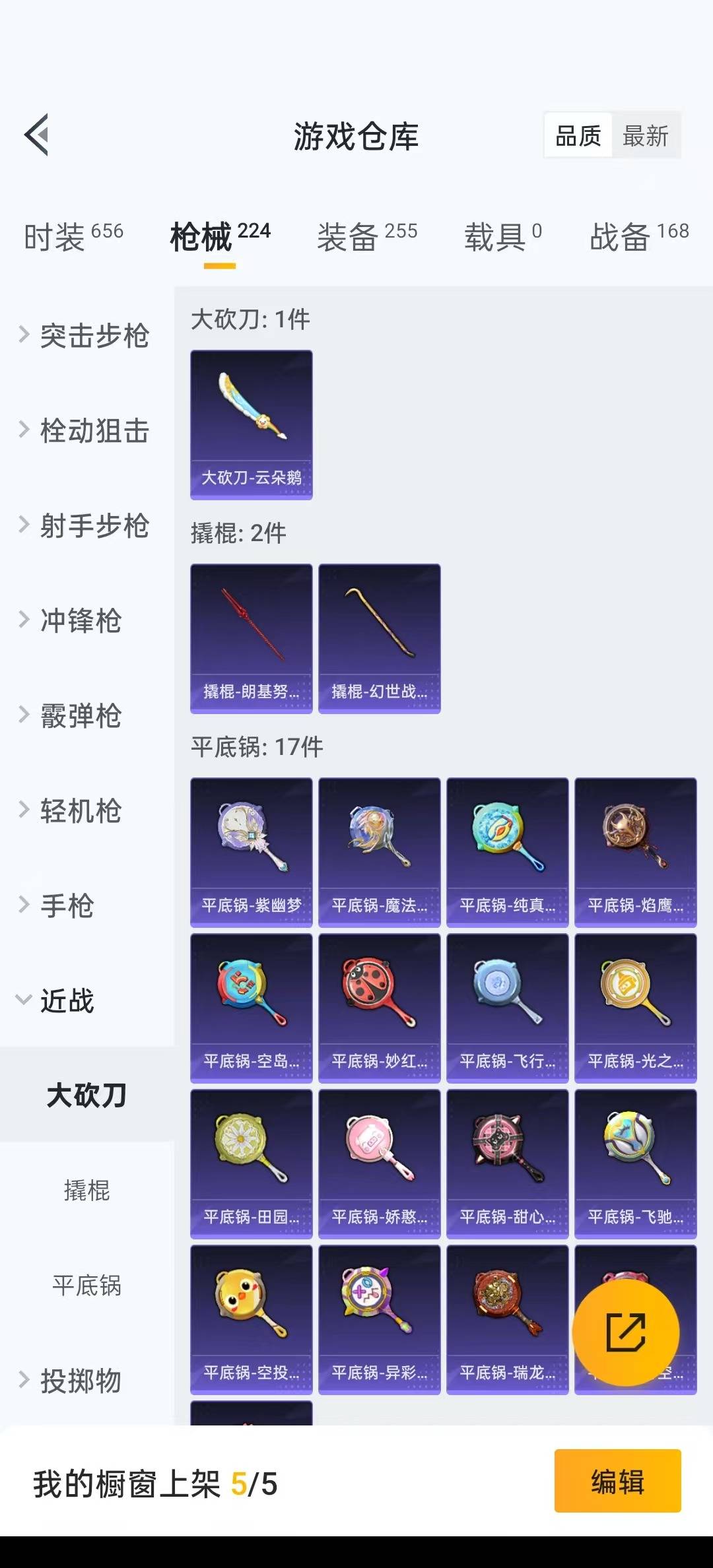713x1568 pixels.
Task: Switch to the 时装 tab
Action: [73, 236]
